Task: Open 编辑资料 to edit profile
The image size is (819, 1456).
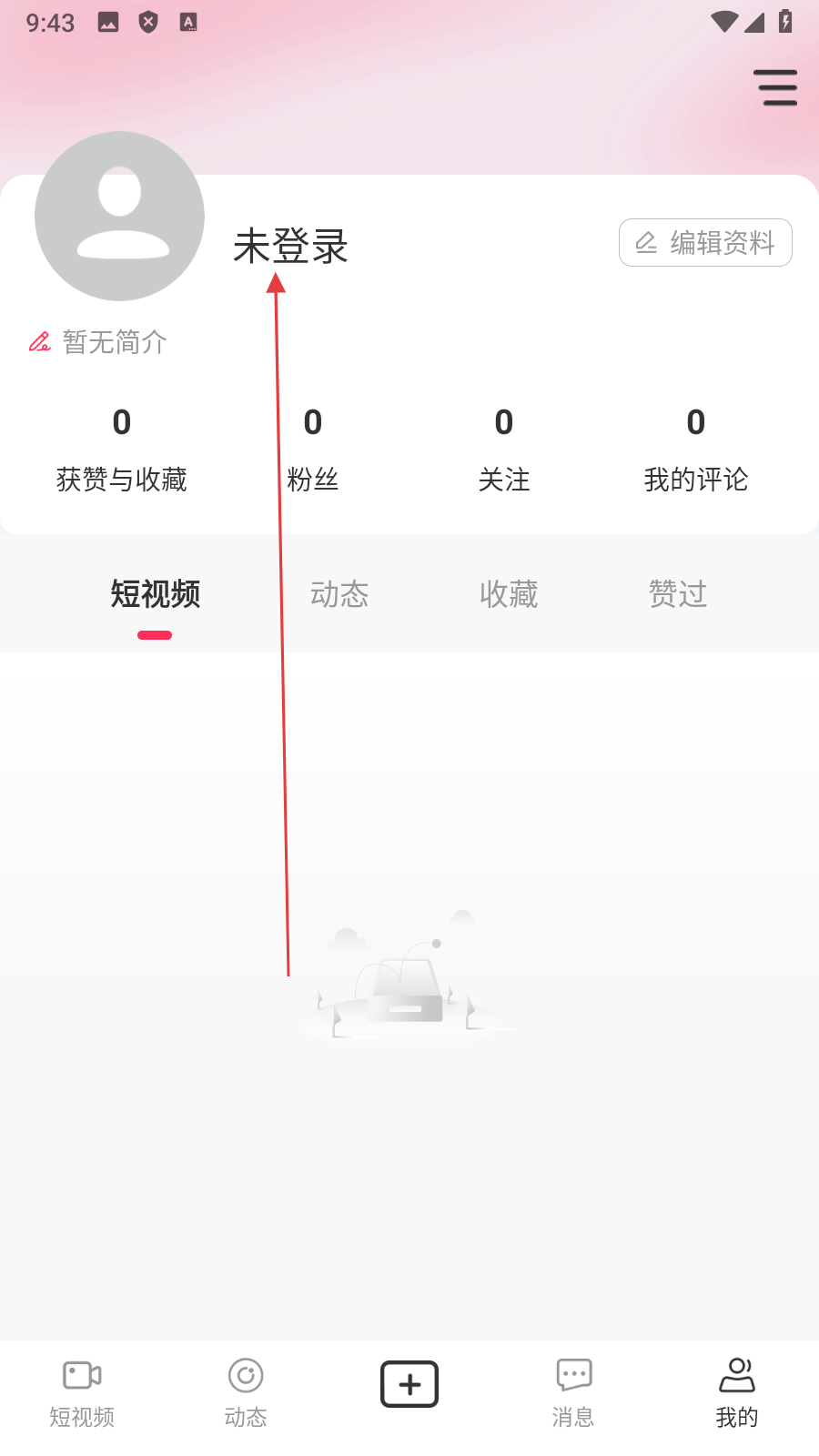Action: pyautogui.click(x=705, y=243)
